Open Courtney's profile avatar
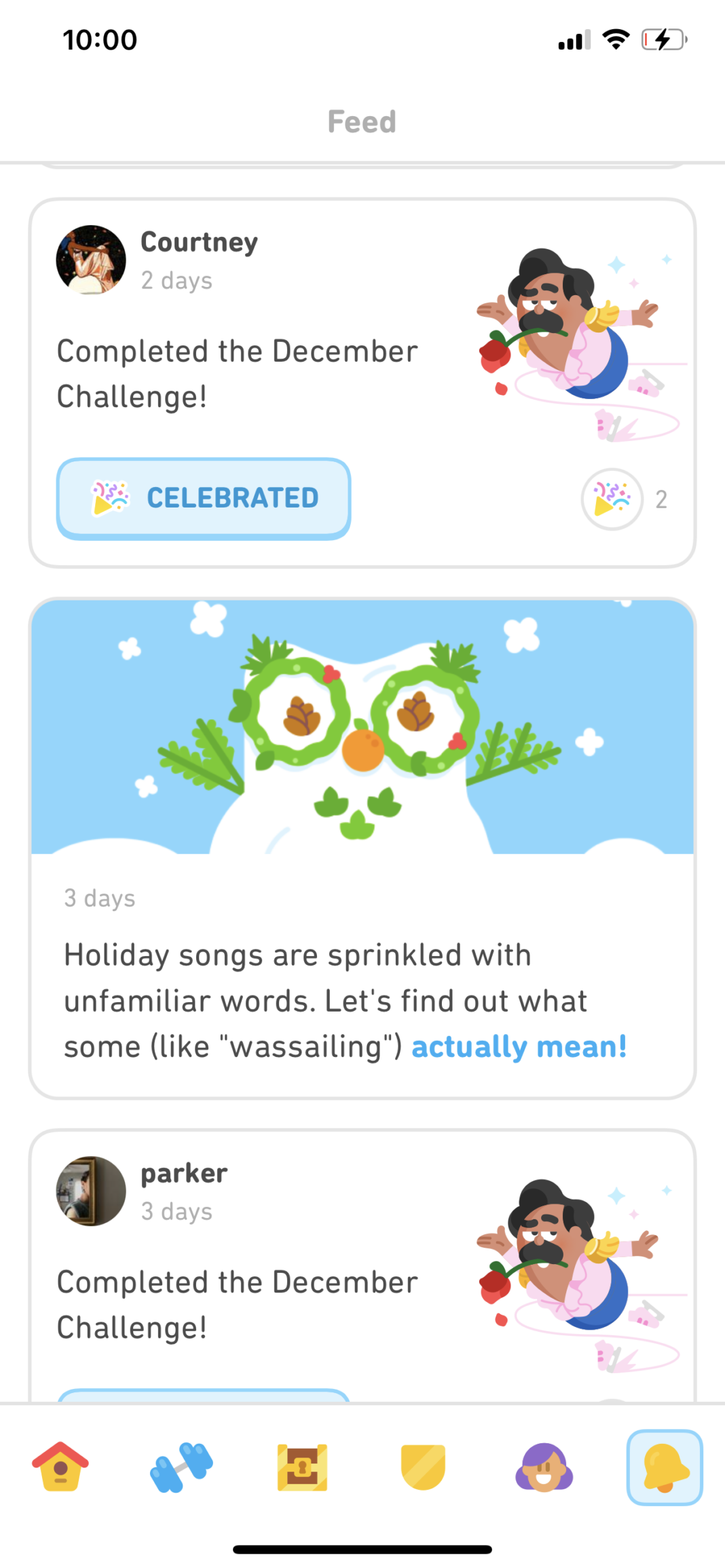 [90, 261]
